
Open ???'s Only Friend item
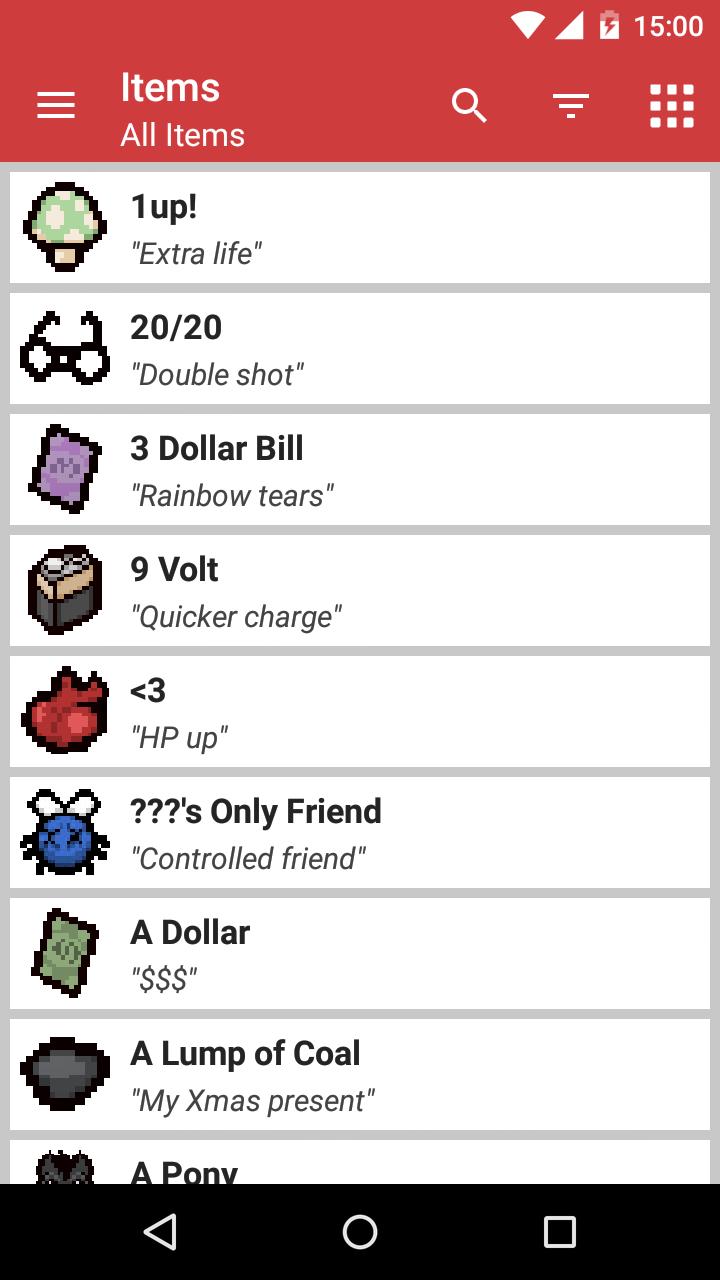[x=360, y=833]
